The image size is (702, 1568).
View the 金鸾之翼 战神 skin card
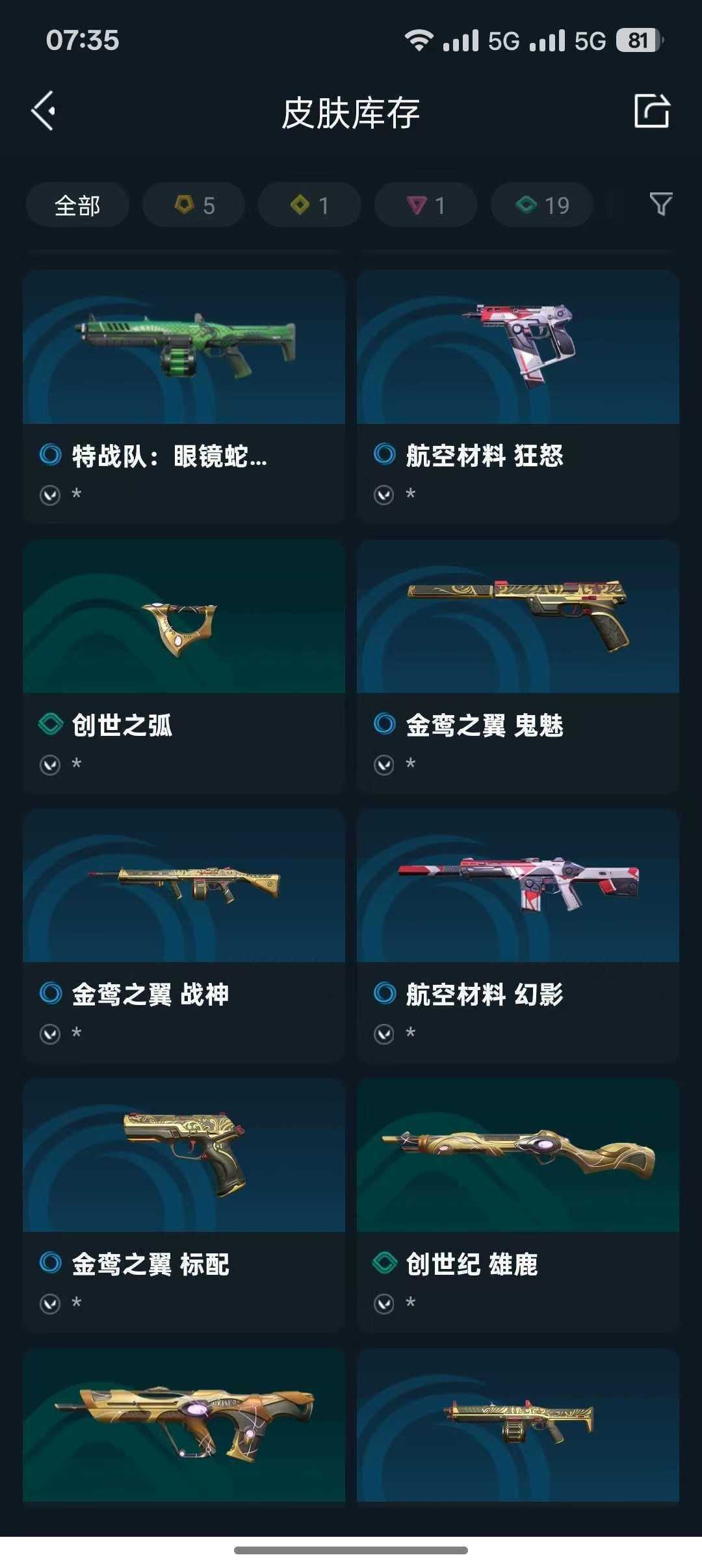coord(184,934)
